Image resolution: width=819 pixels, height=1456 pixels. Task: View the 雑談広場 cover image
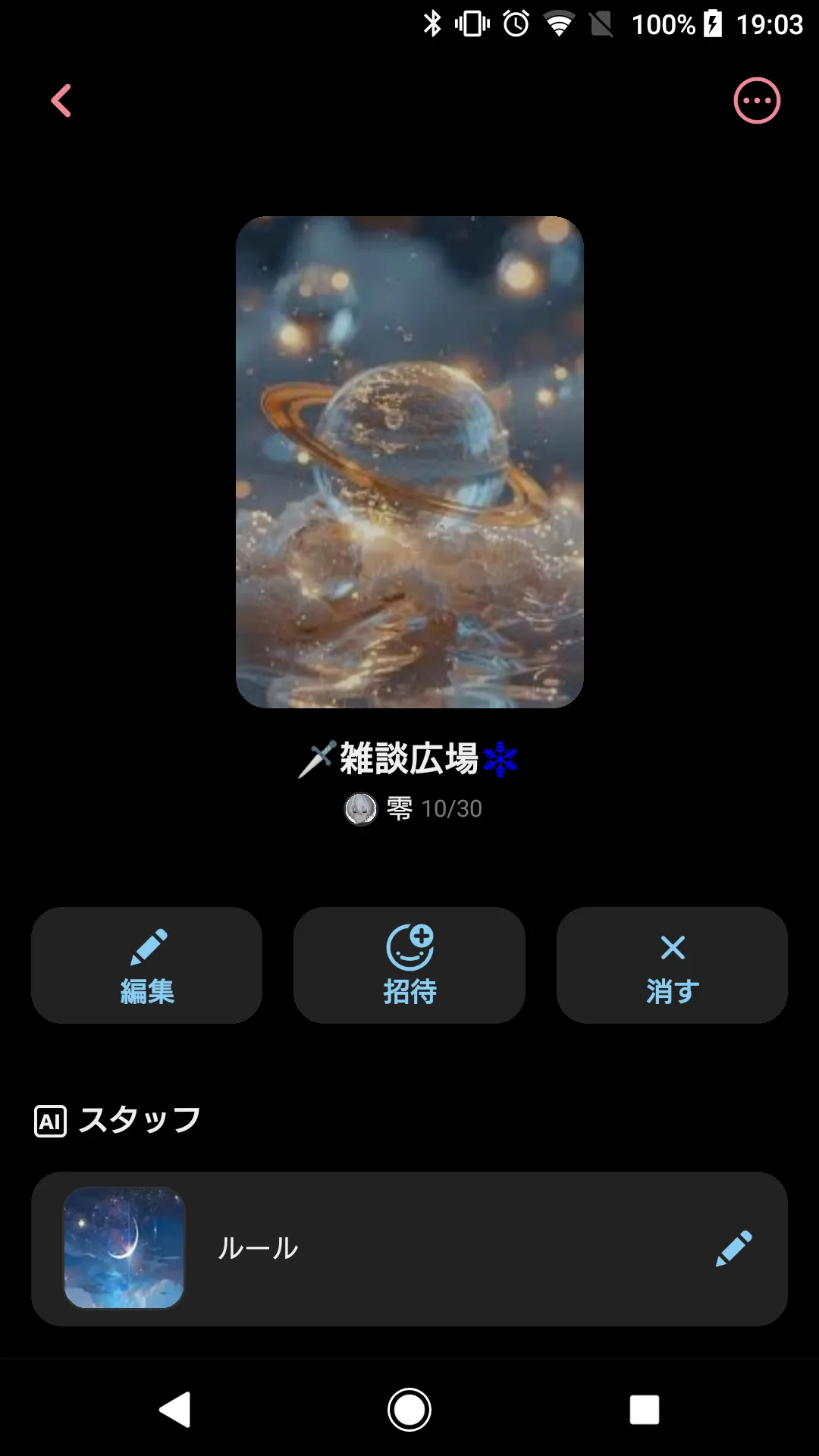point(409,462)
